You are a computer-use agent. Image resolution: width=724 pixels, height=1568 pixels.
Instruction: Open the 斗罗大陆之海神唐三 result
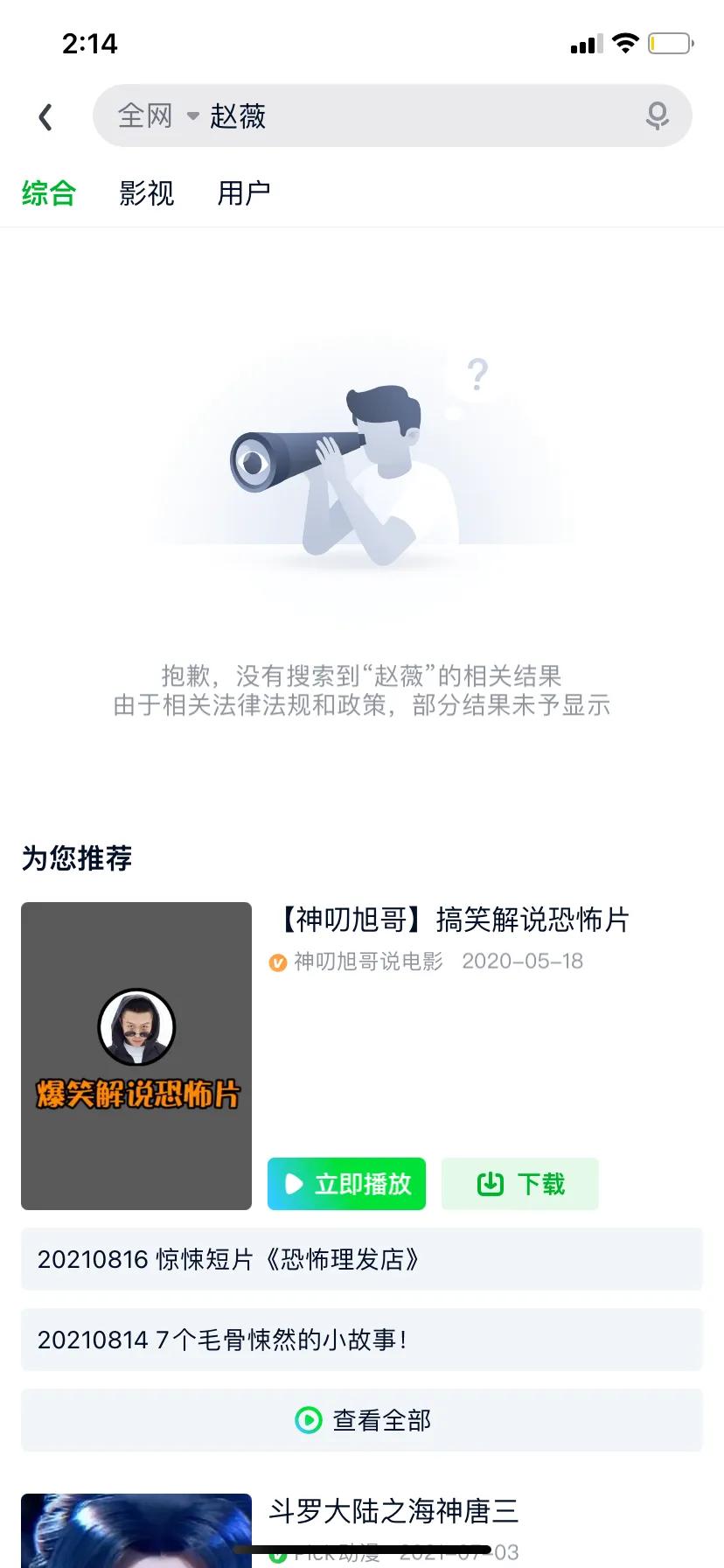coord(393,1511)
